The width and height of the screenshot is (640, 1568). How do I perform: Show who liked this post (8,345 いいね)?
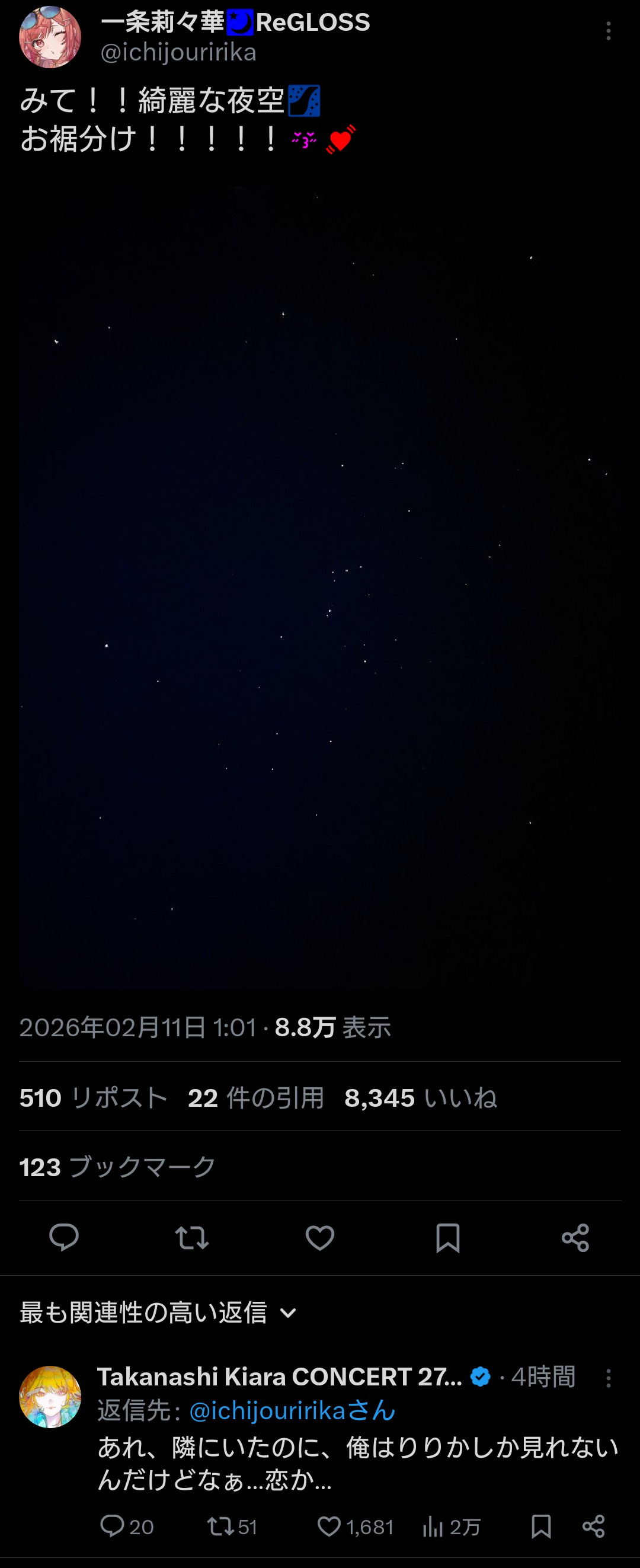click(x=420, y=1098)
